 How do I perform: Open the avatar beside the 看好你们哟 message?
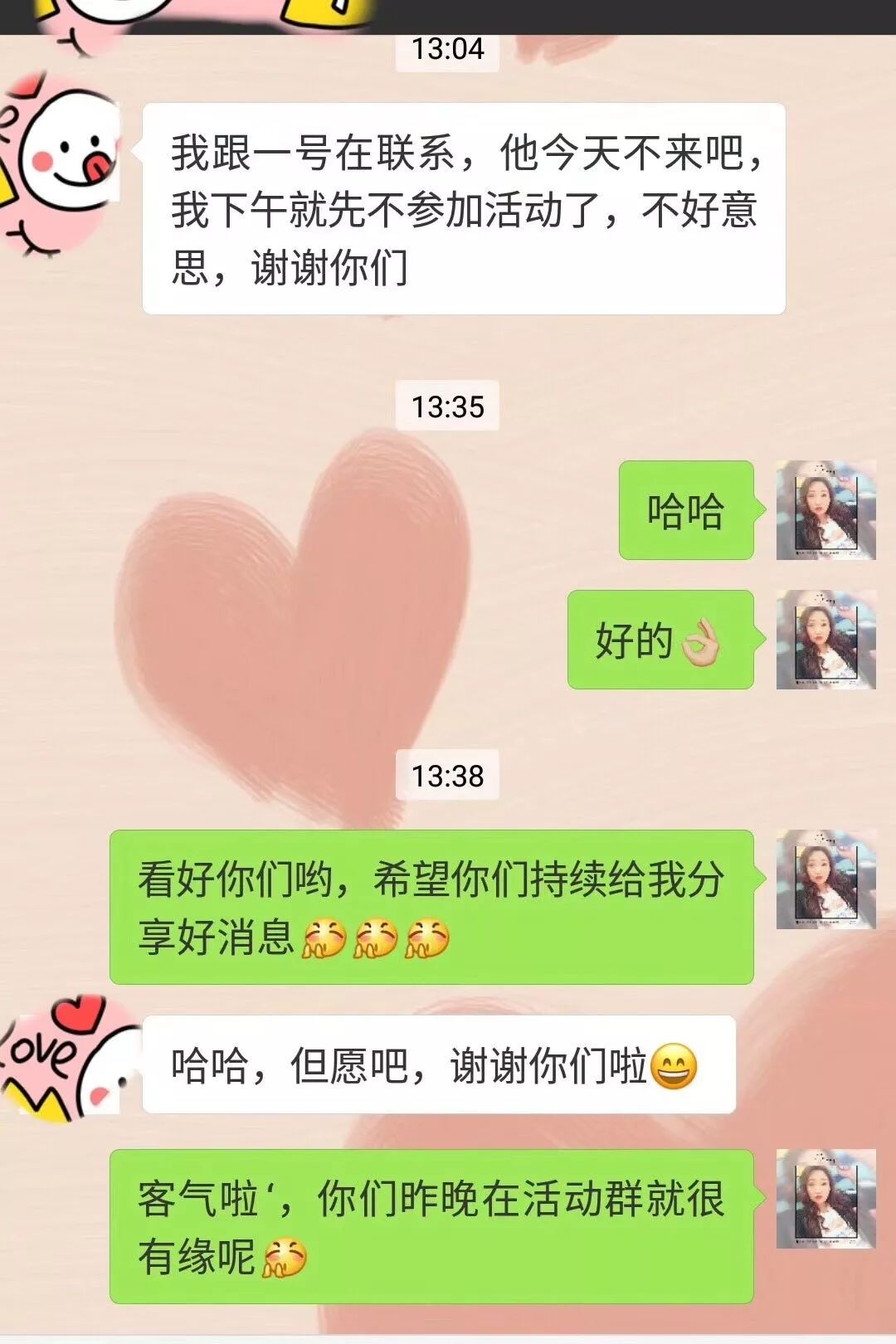825,879
